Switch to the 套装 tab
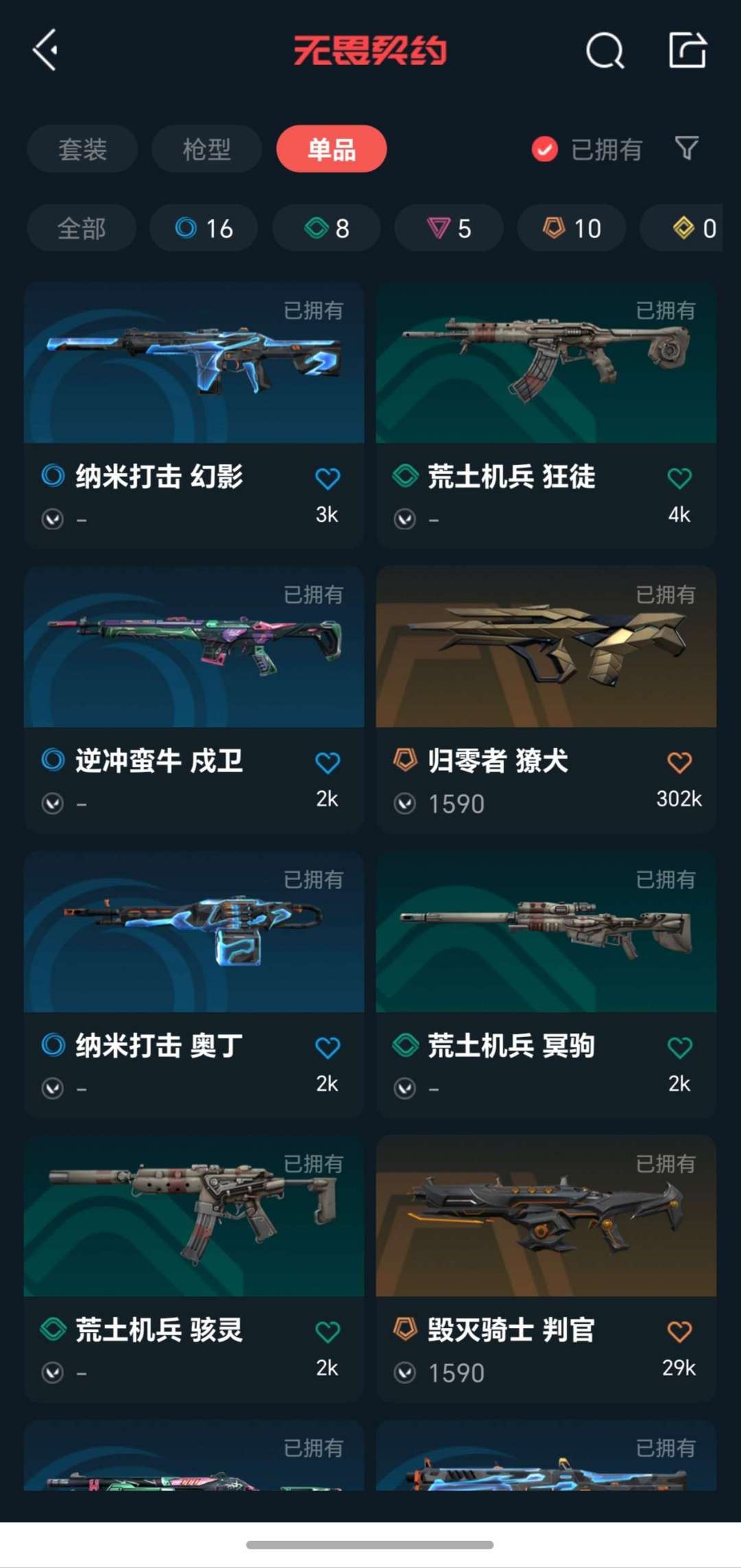Viewport: 741px width, 1568px height. 82,149
